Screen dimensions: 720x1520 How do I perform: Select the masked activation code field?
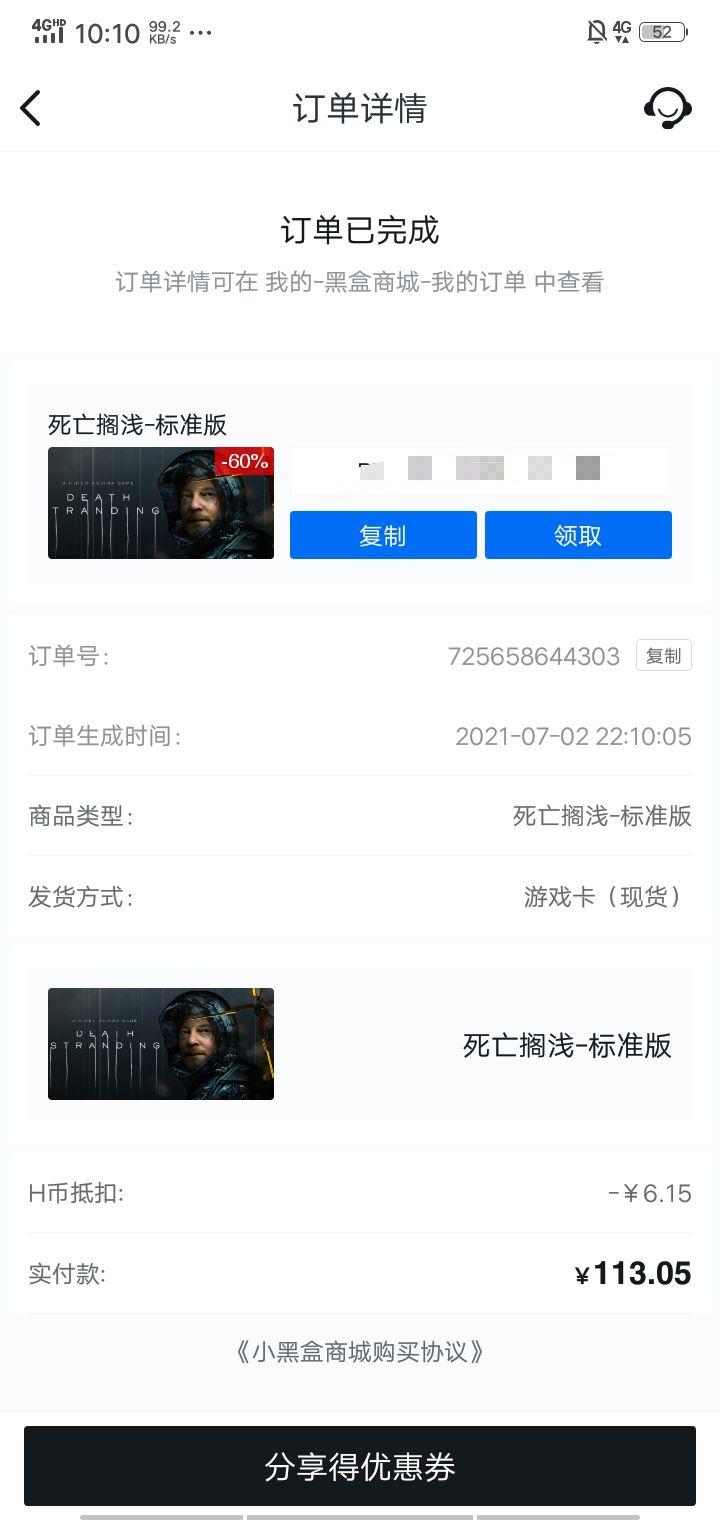pos(480,469)
